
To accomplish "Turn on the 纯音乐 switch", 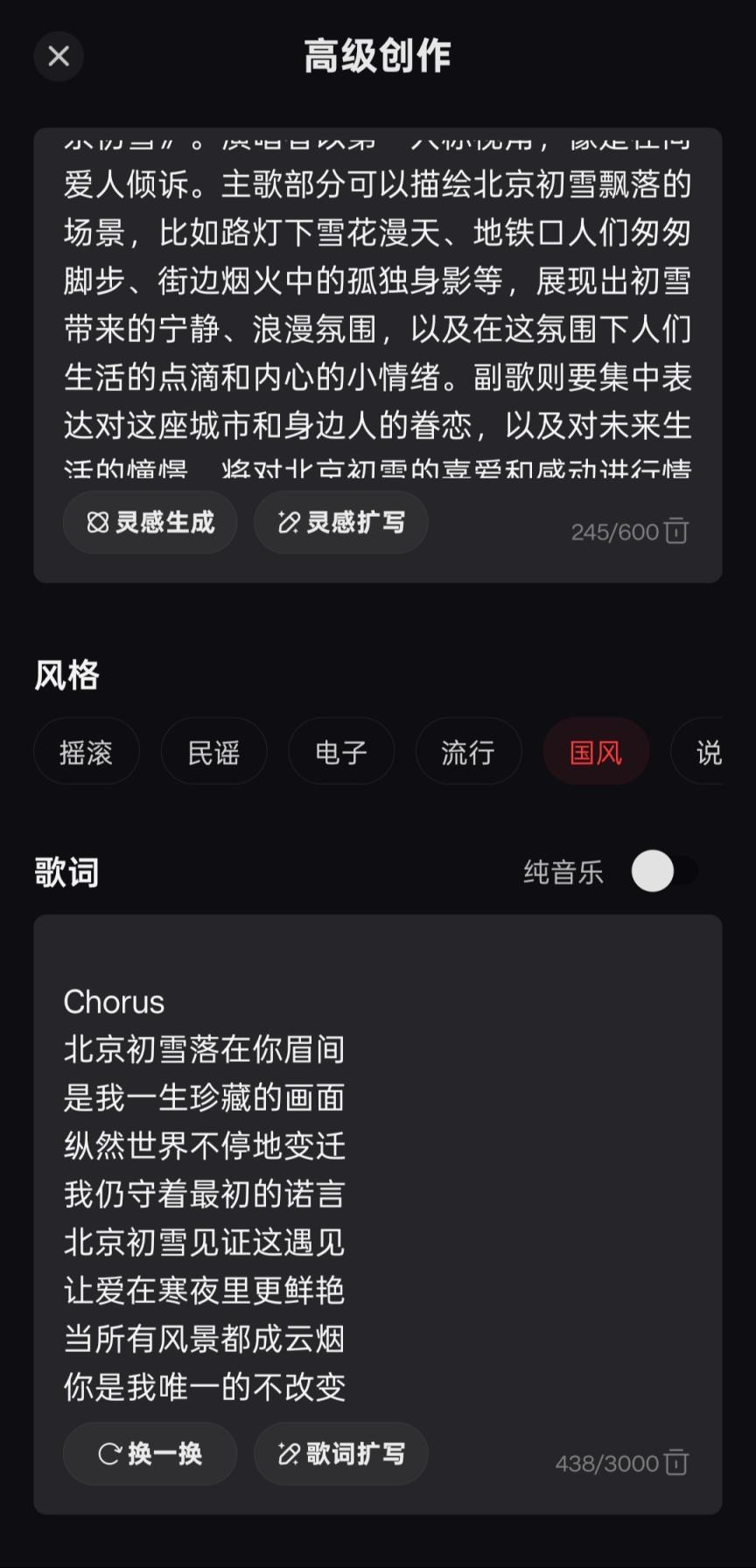I will pyautogui.click(x=664, y=871).
